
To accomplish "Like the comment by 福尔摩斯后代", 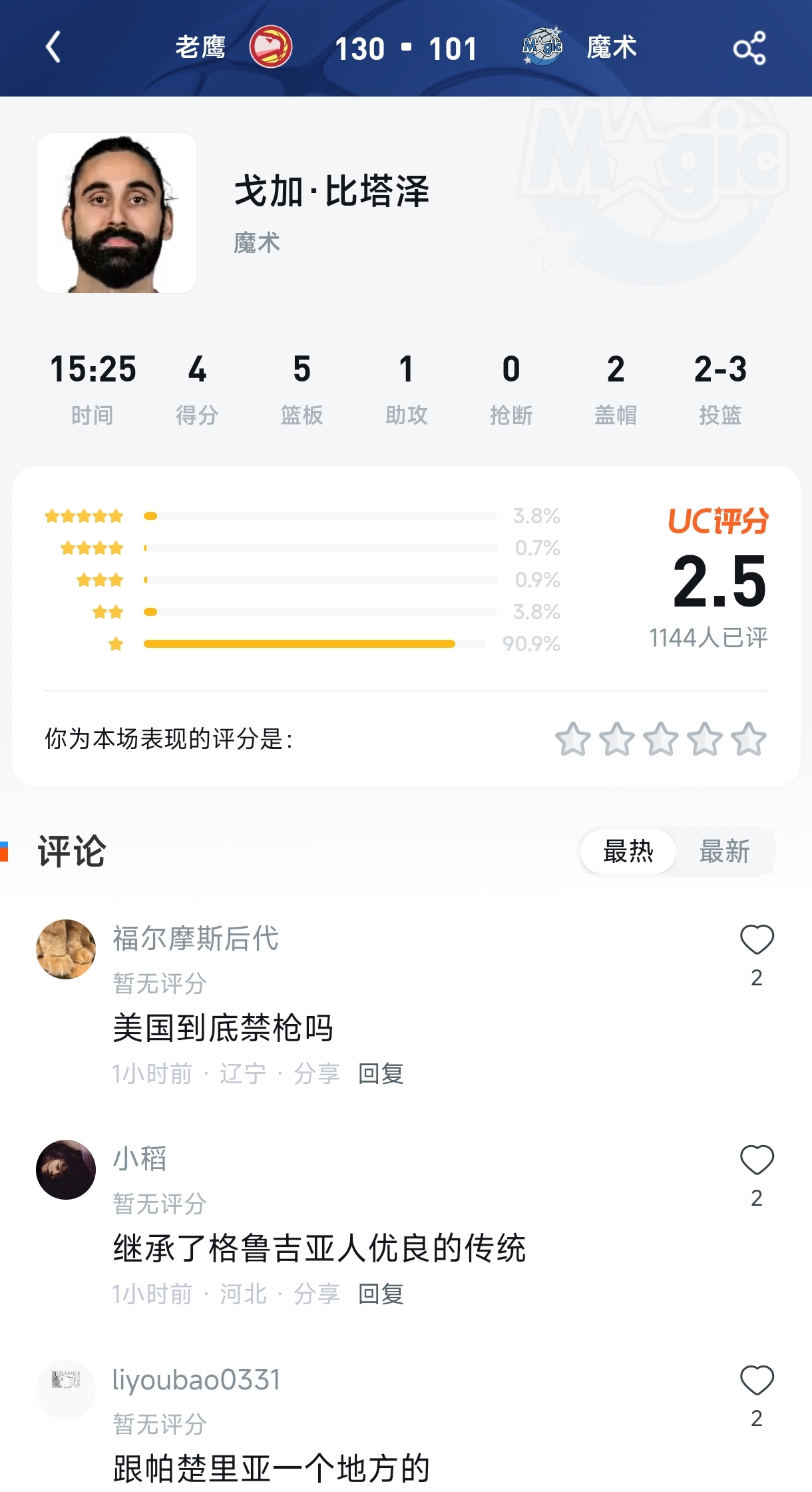I will point(757,940).
